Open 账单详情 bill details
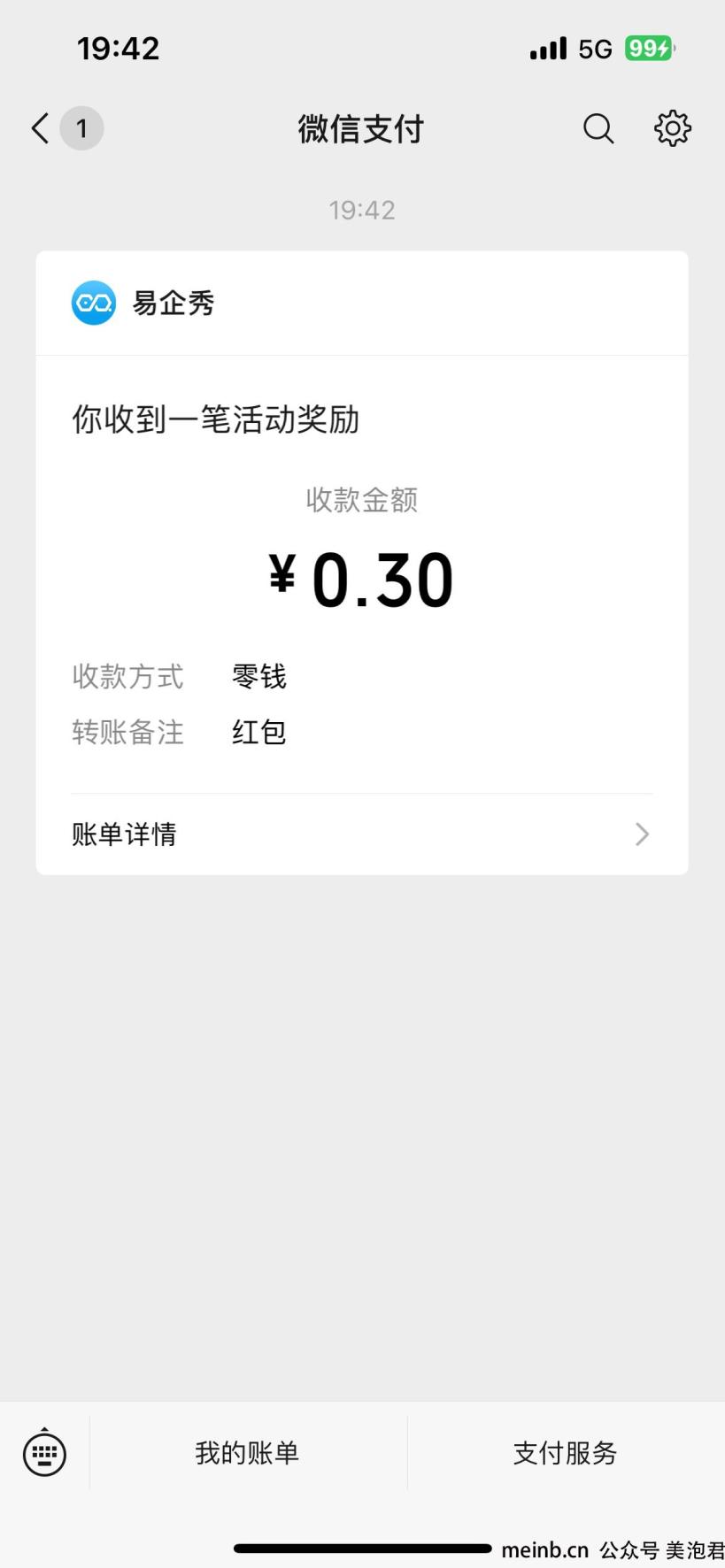The image size is (725, 1568). (361, 834)
